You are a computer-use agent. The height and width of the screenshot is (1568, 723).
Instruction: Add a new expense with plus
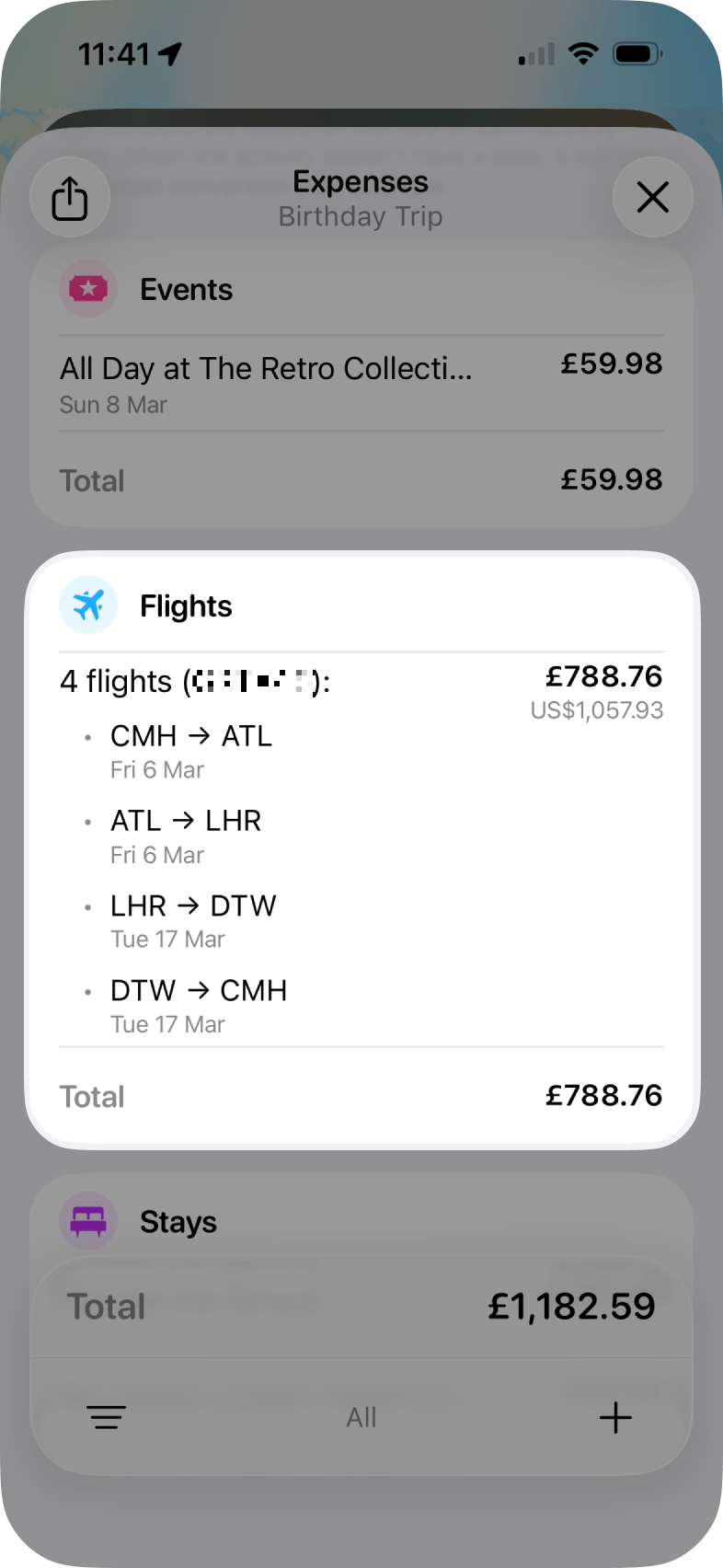(615, 1417)
